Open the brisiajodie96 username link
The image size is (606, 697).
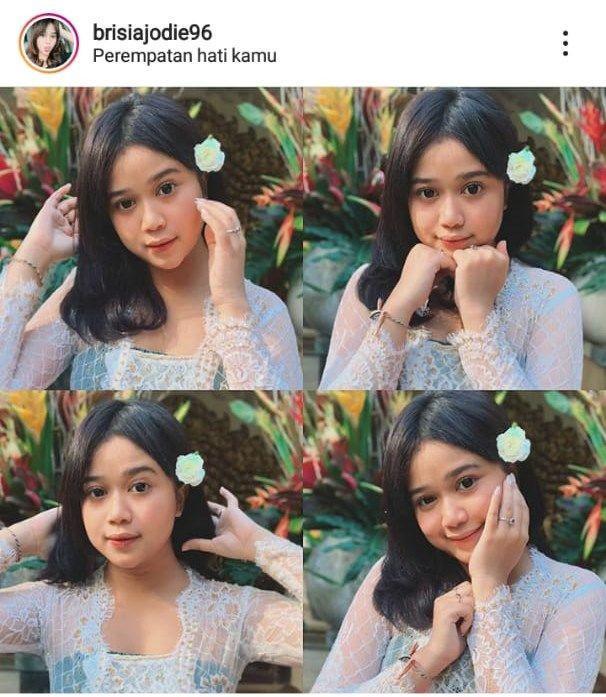click(x=151, y=33)
